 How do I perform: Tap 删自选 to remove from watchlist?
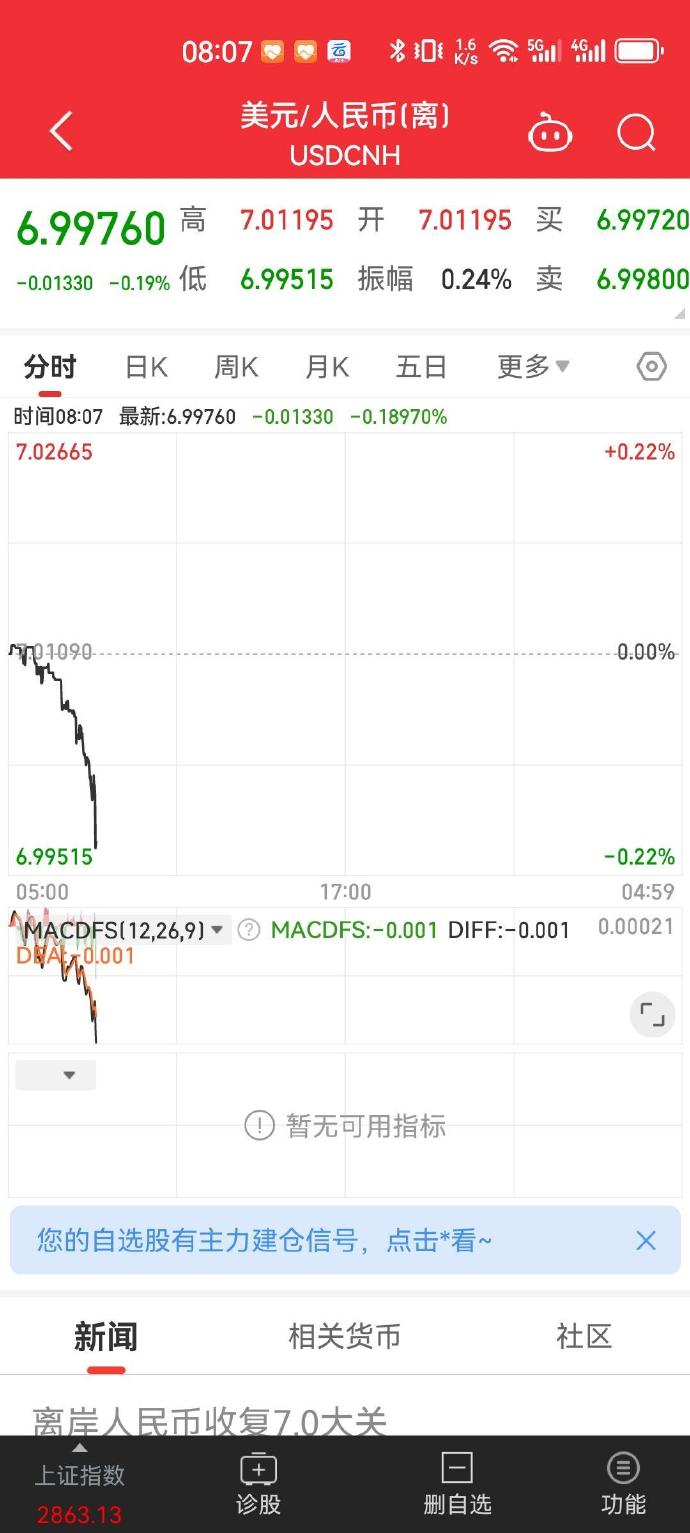click(457, 1484)
